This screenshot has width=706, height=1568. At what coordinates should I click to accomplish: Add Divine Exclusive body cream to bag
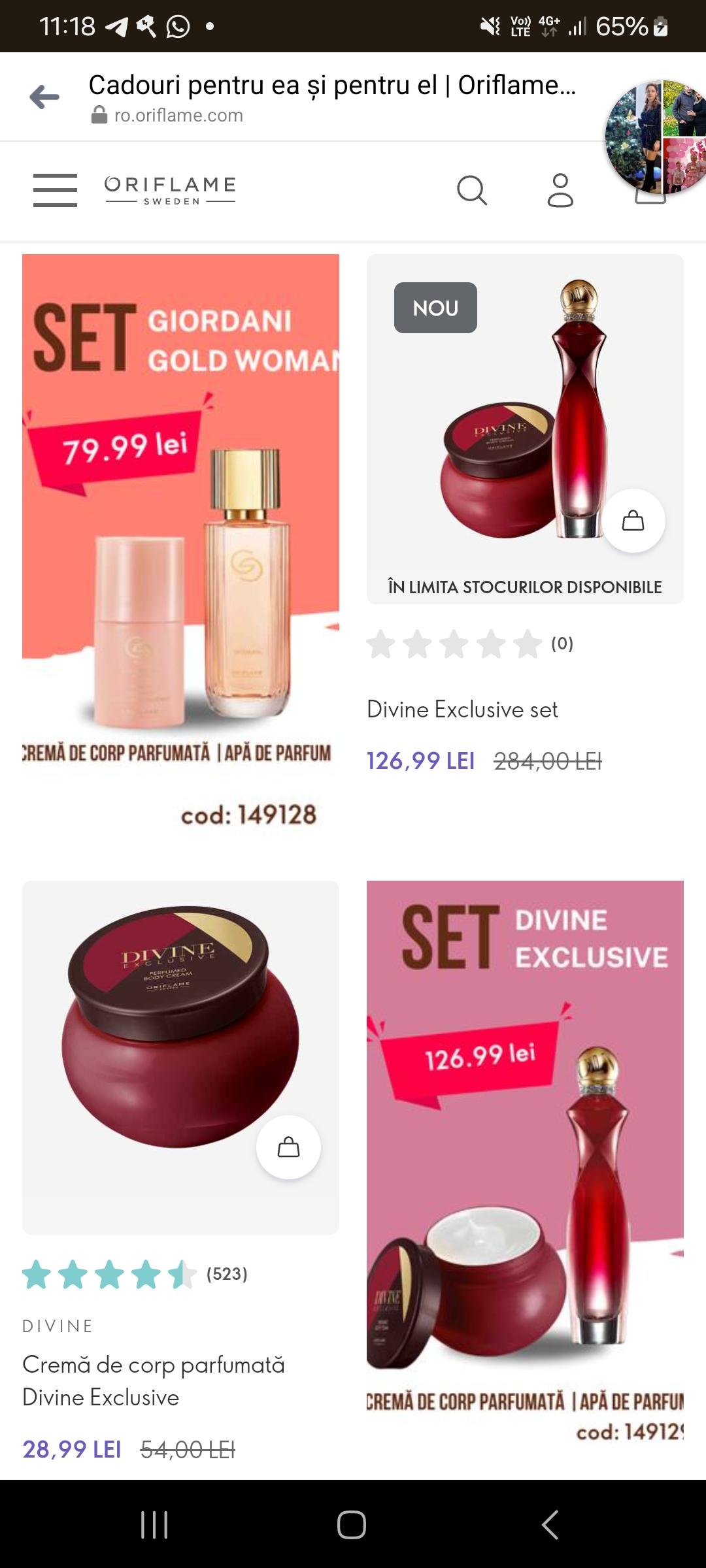tap(288, 1147)
